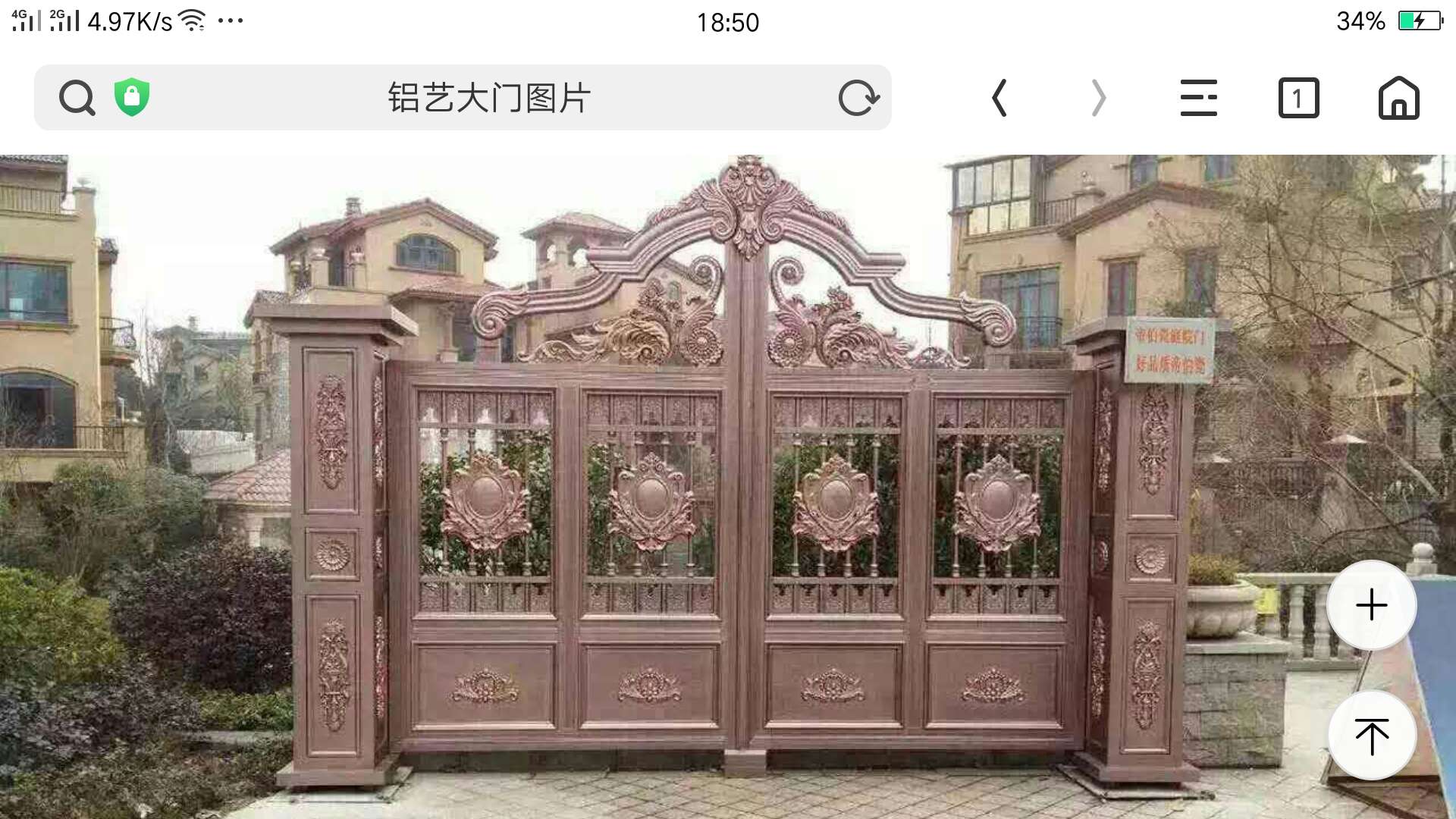Jump back to top of page
Screen dimensions: 1456x819
click(1371, 736)
